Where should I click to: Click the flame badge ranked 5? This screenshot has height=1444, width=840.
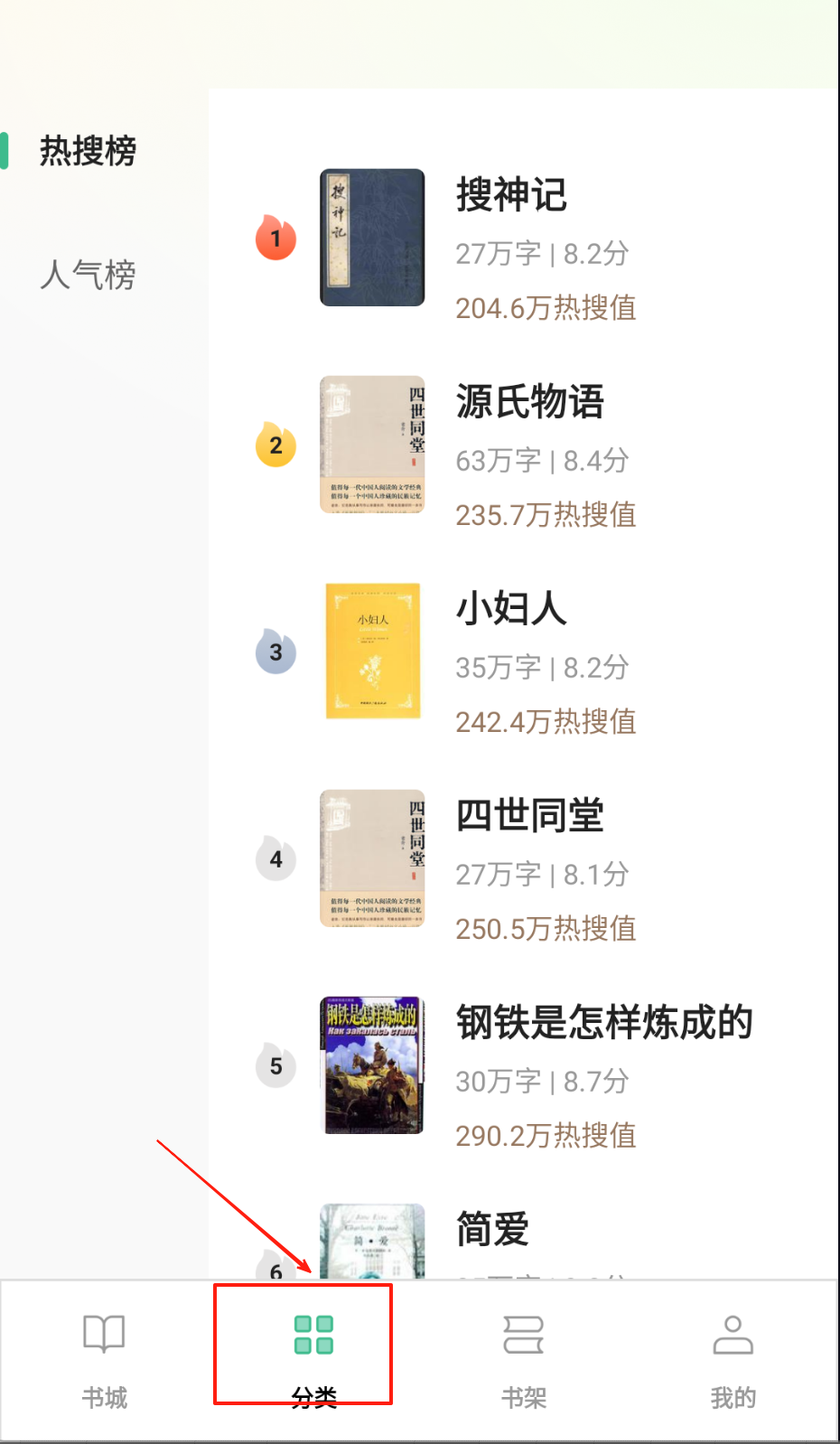[275, 1066]
